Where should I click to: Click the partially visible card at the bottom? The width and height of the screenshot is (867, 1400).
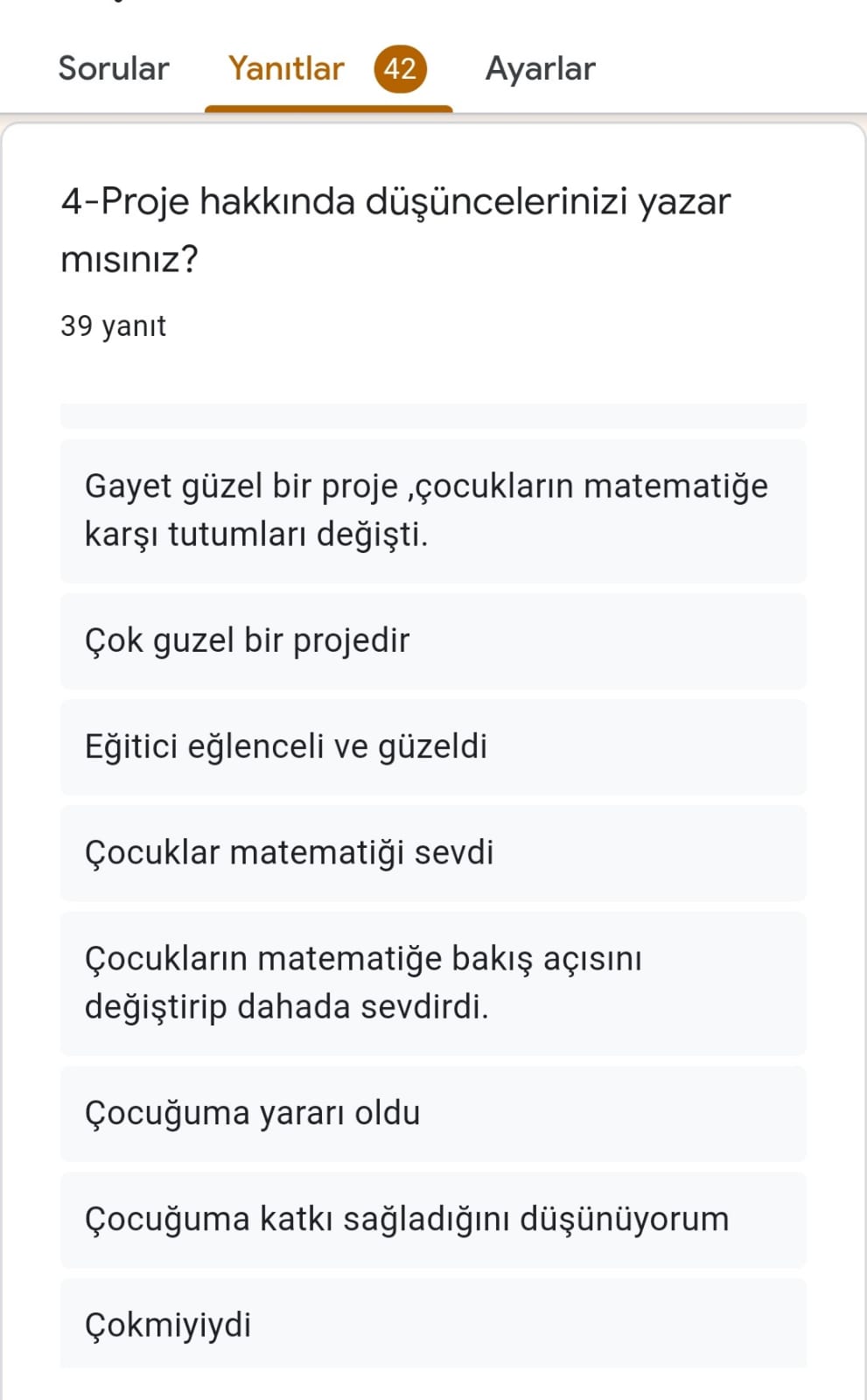(x=432, y=1387)
